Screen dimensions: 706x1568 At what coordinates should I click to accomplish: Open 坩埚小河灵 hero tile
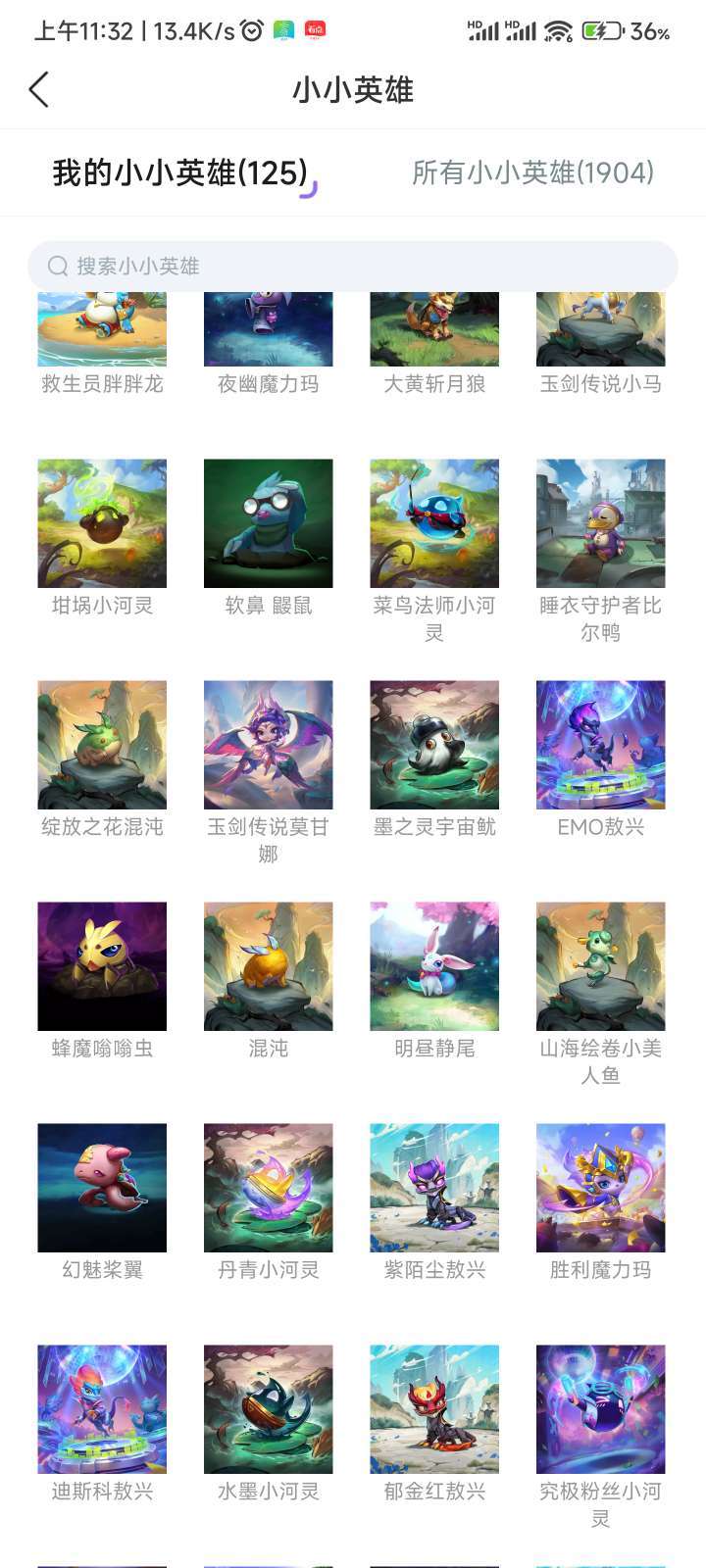102,523
